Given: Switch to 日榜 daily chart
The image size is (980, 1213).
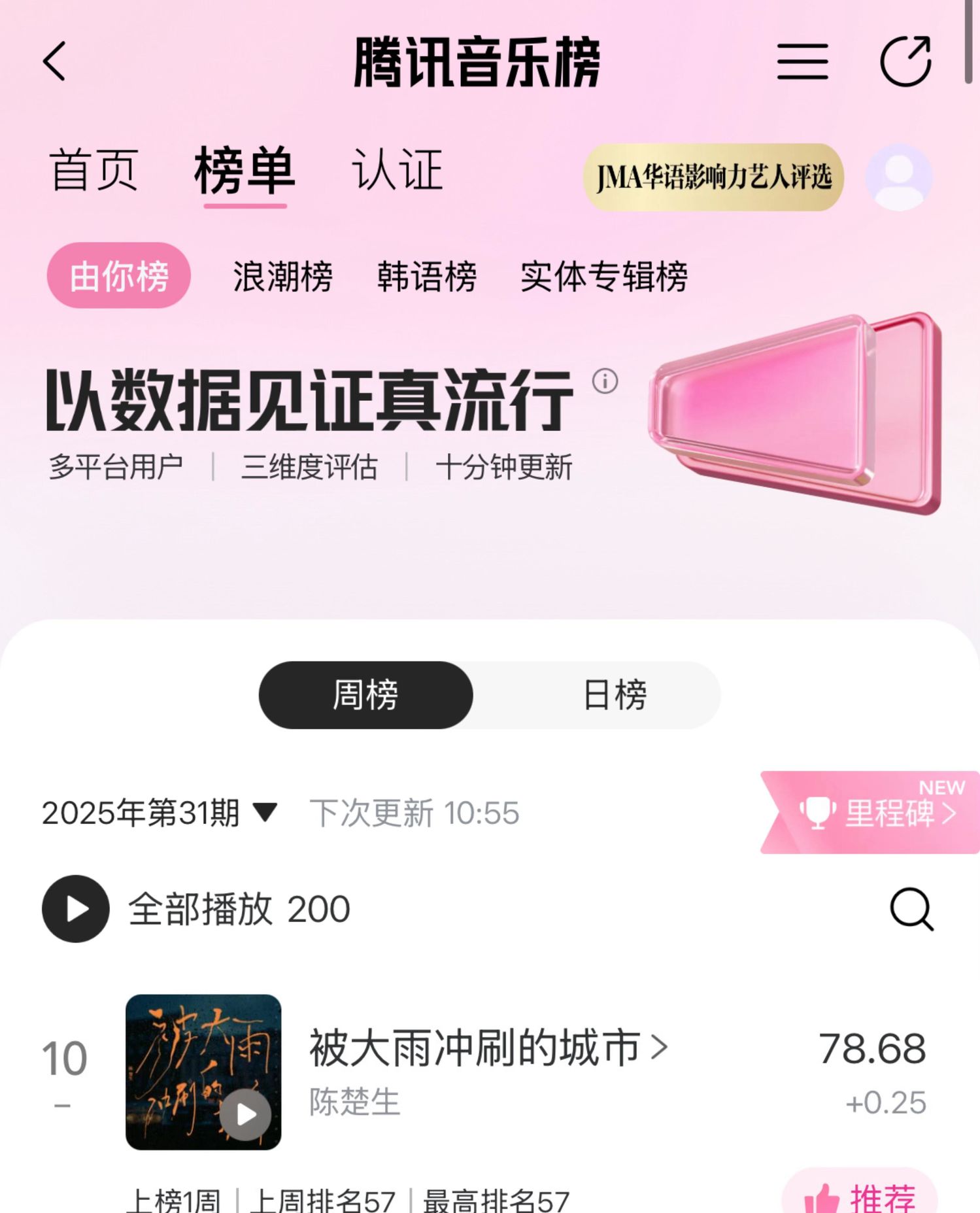Looking at the screenshot, I should pos(615,694).
